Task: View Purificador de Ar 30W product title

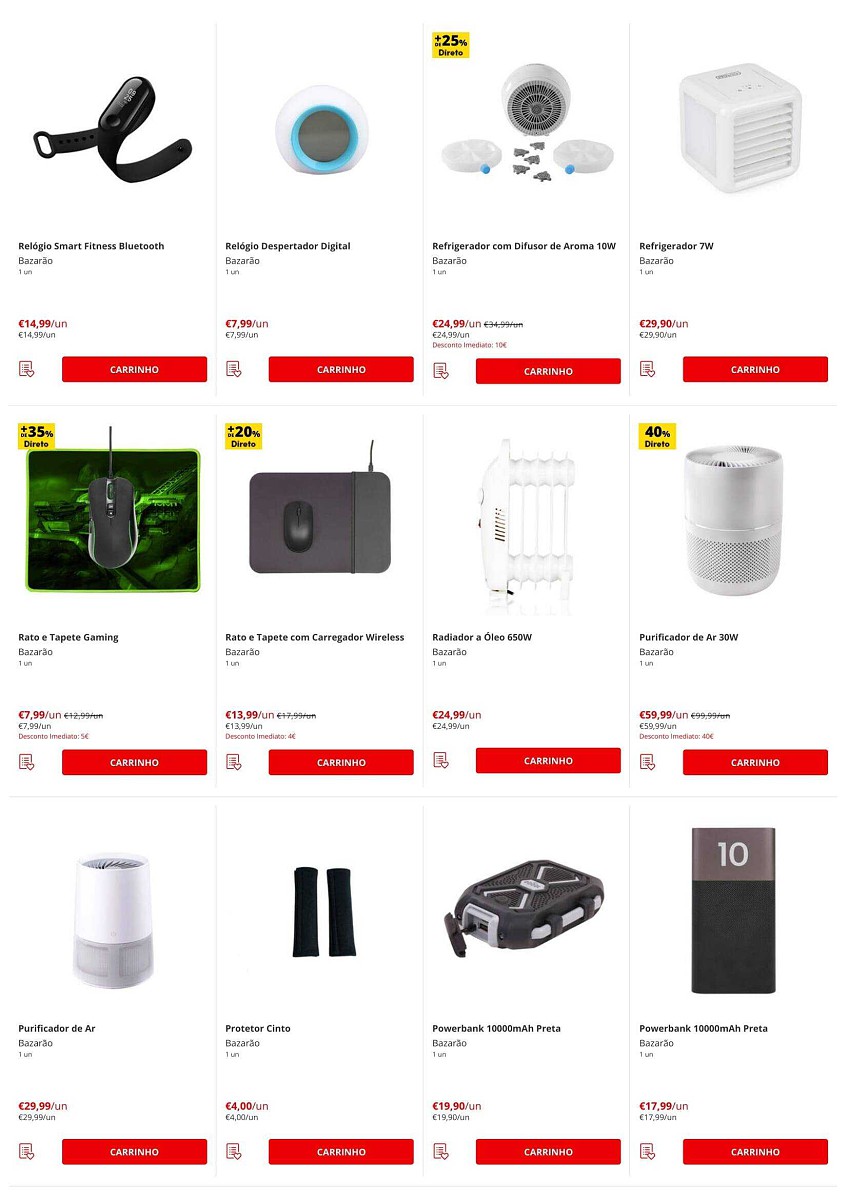Action: click(688, 637)
